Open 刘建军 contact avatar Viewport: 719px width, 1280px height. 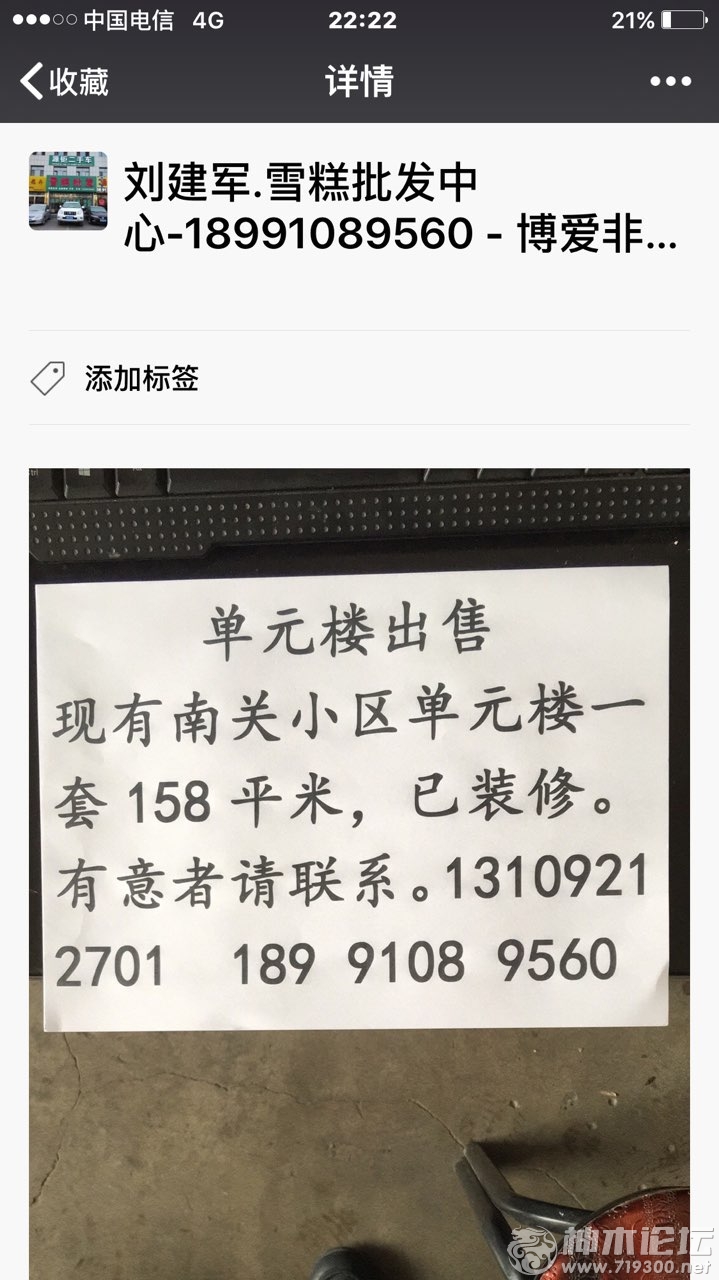(x=68, y=190)
